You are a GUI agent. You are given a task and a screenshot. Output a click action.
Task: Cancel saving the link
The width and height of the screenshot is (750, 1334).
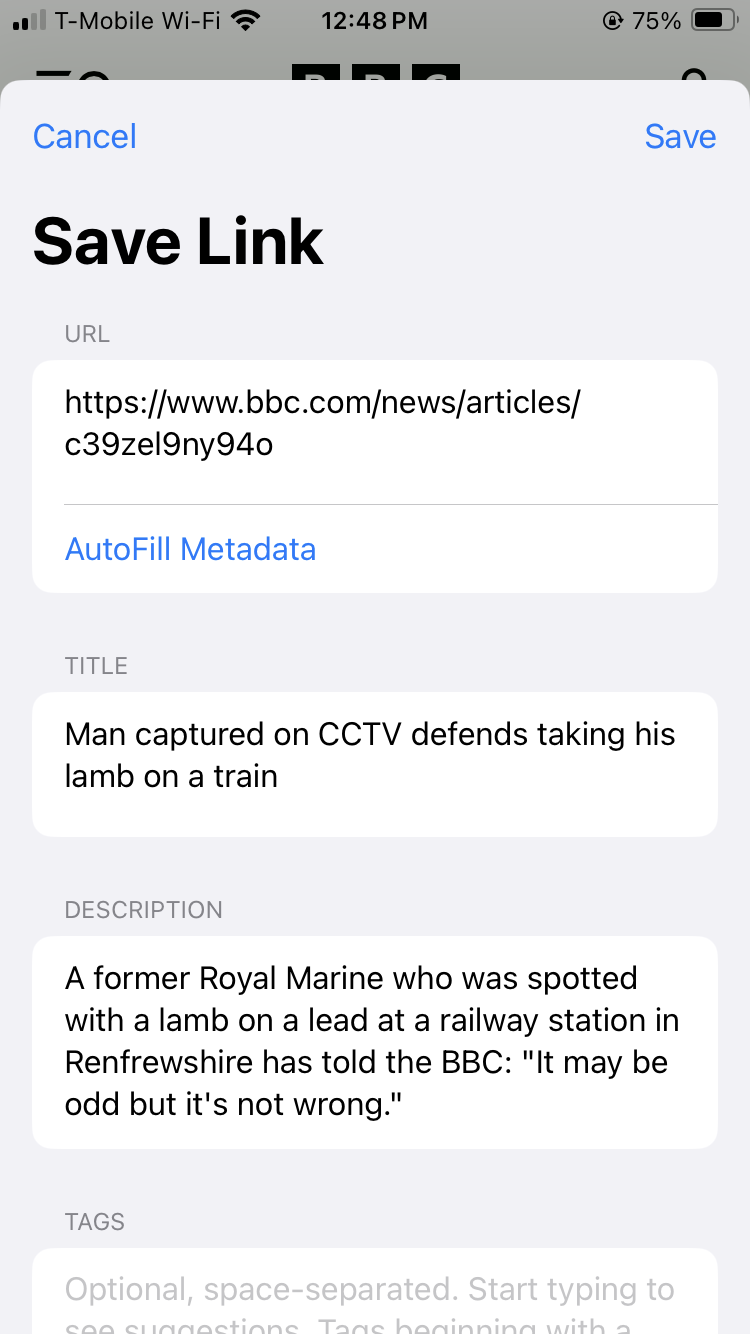(85, 137)
